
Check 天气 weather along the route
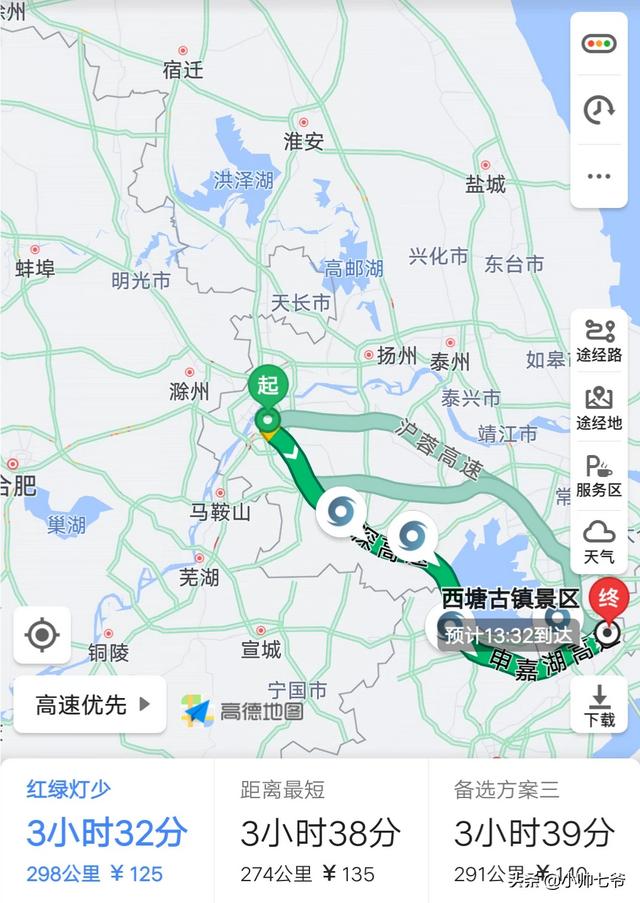pyautogui.click(x=599, y=541)
